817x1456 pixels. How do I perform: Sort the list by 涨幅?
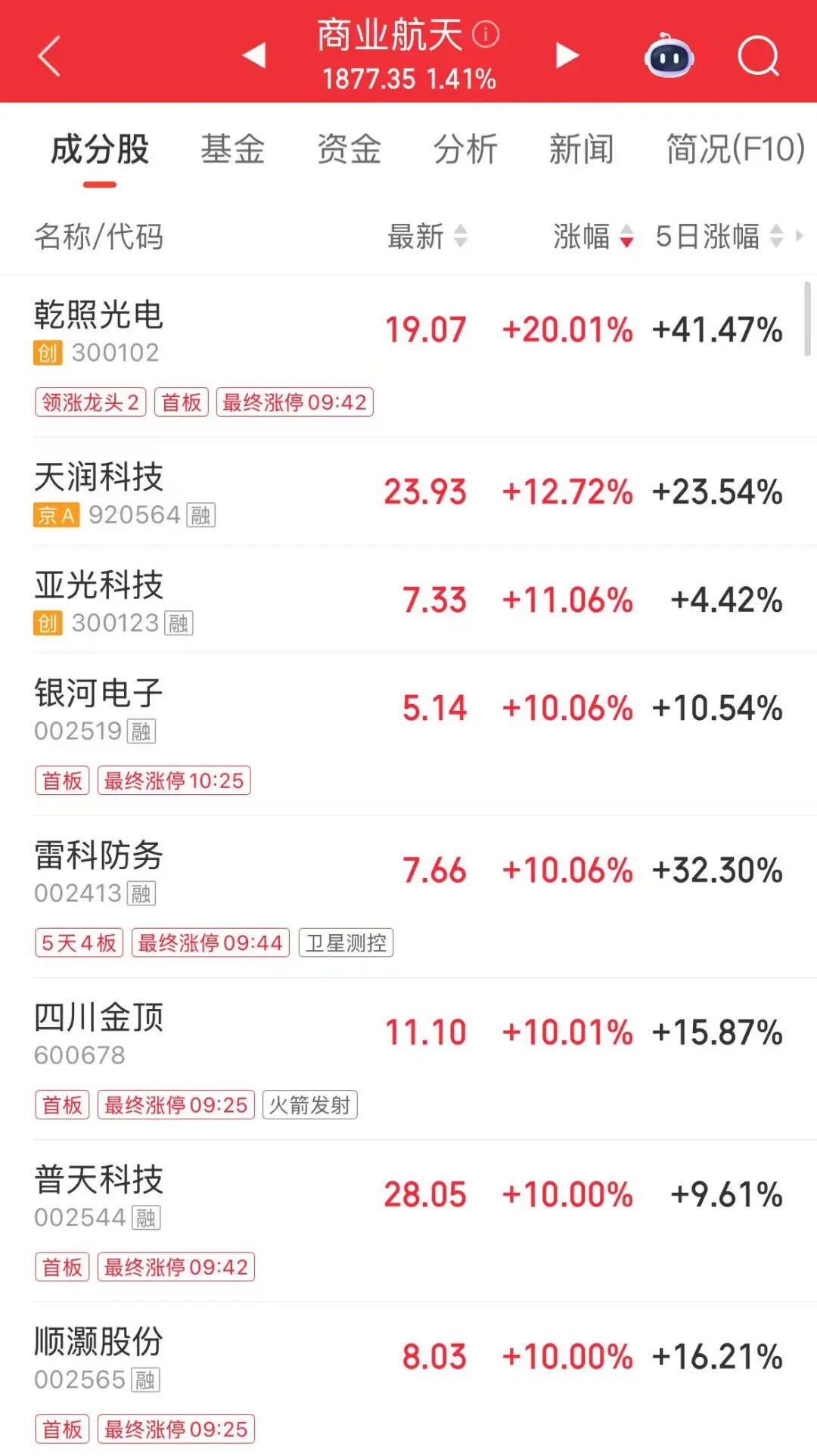[x=593, y=237]
